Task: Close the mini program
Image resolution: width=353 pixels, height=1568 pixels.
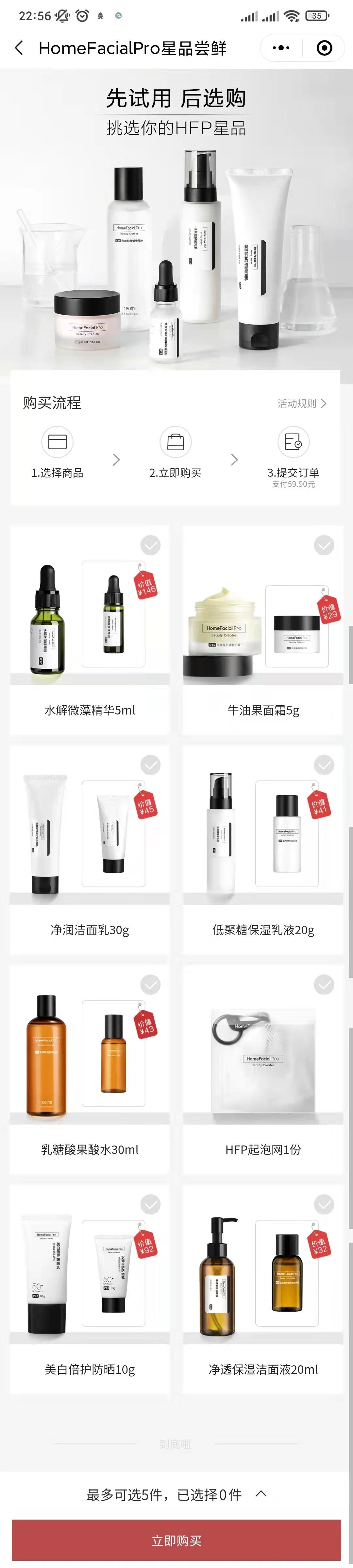Action: [324, 48]
